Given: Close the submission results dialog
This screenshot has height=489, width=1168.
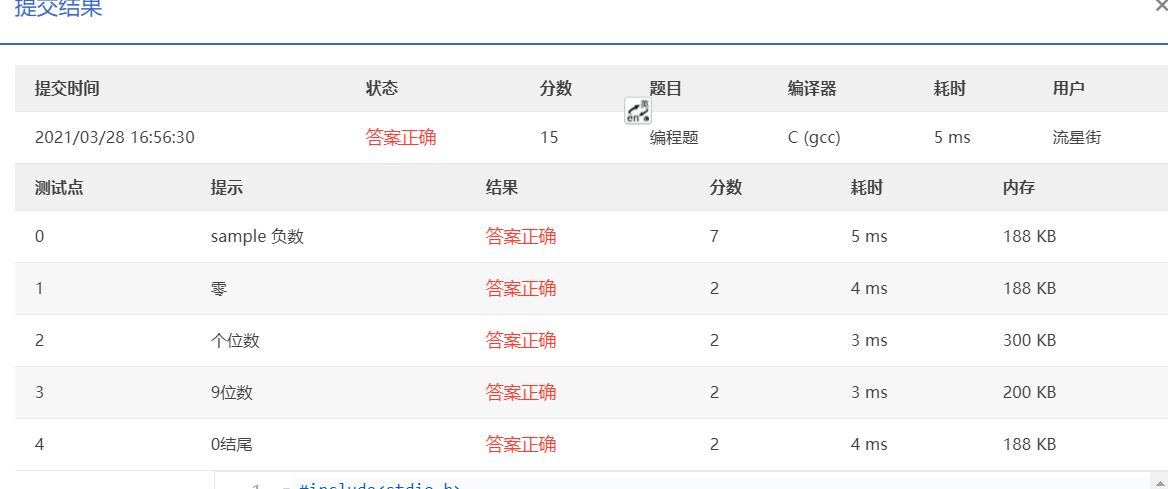Looking at the screenshot, I should click(1160, 5).
